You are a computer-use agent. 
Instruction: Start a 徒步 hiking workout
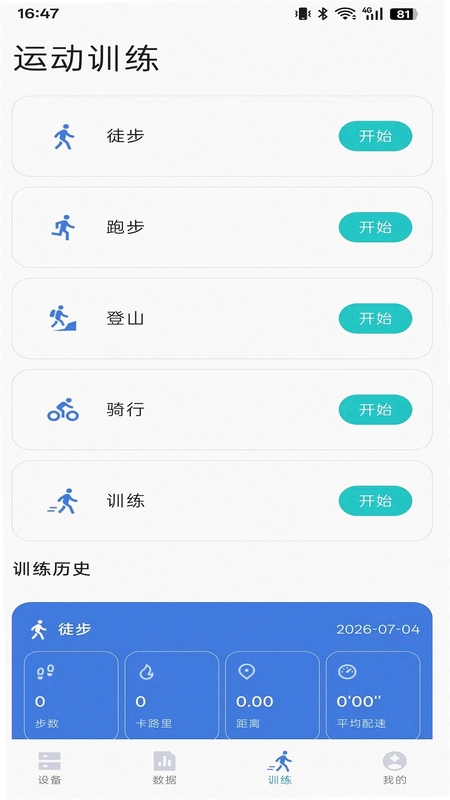tap(375, 136)
